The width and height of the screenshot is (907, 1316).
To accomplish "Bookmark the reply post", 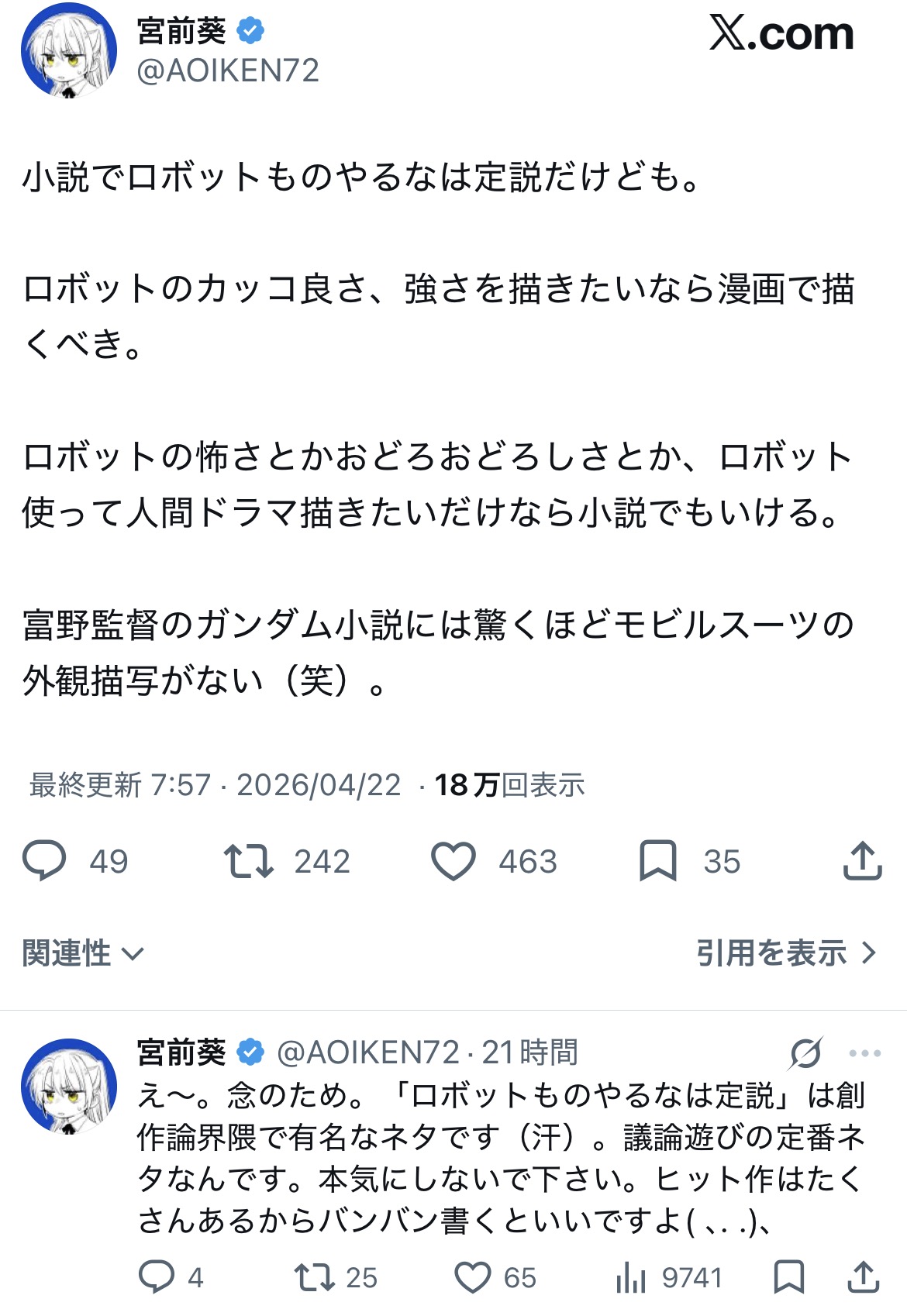I will click(x=789, y=1276).
